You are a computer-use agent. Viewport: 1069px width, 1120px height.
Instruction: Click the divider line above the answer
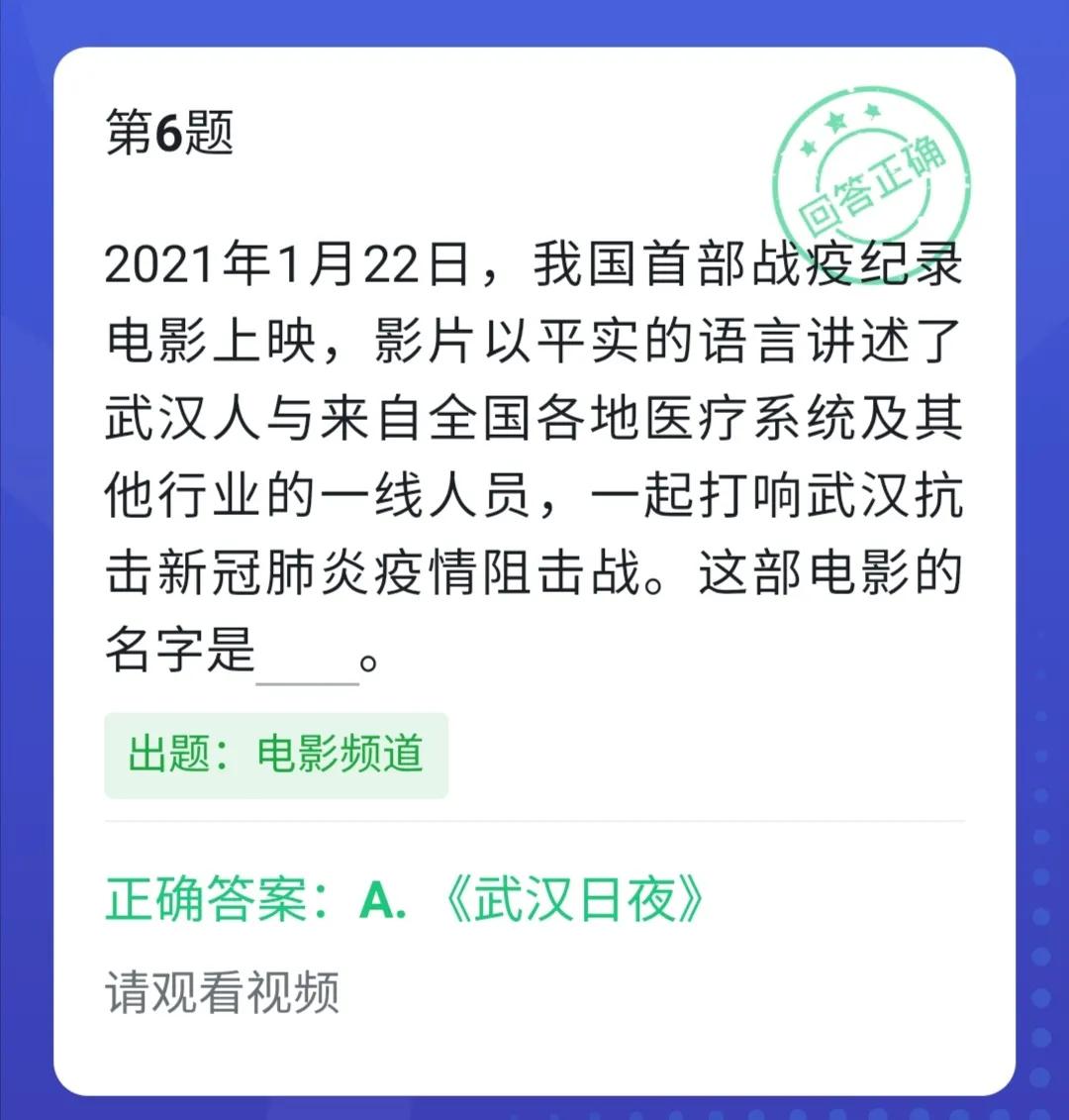534,819
